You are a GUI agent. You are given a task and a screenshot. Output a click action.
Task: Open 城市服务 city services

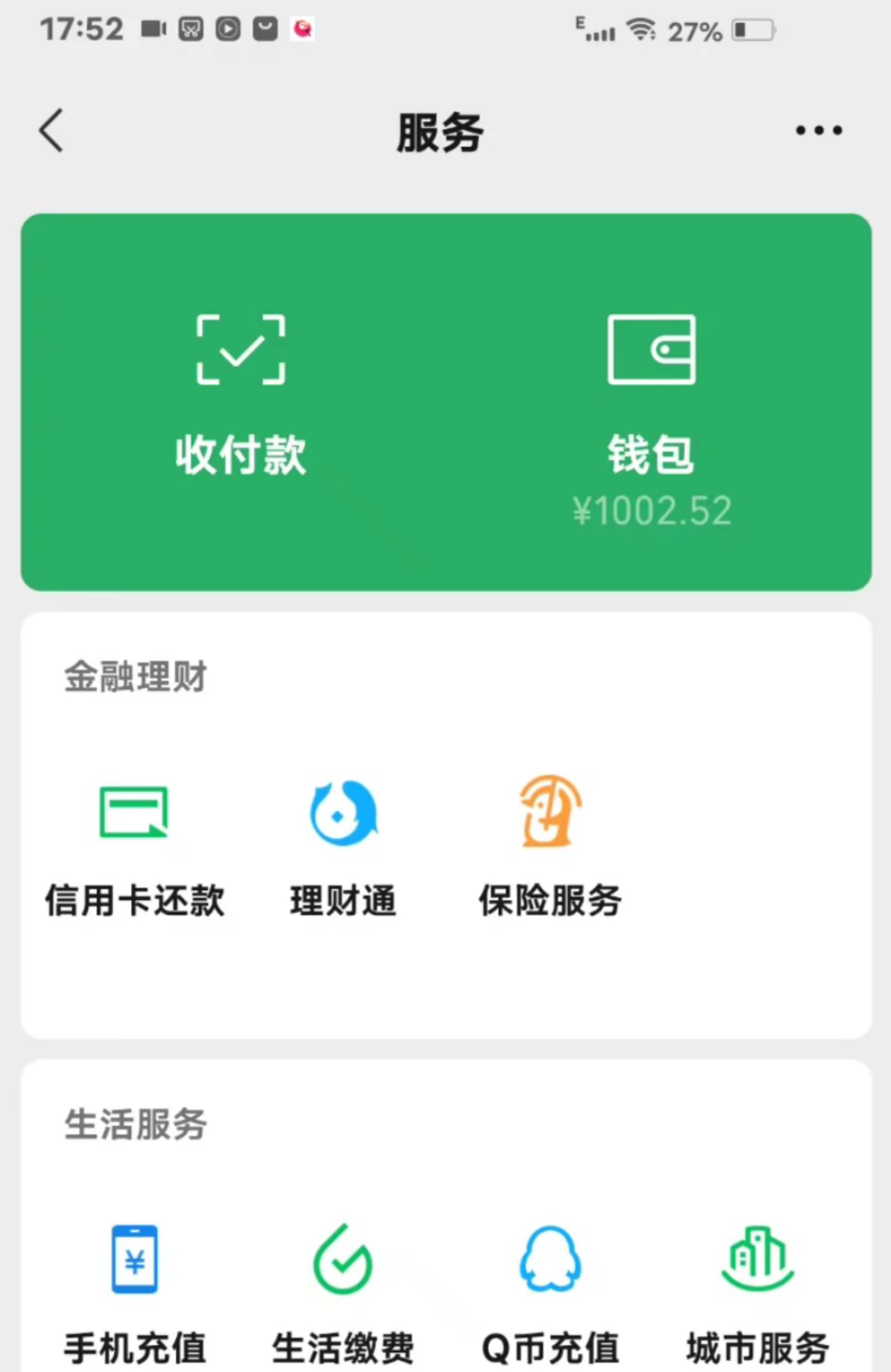point(757,1292)
